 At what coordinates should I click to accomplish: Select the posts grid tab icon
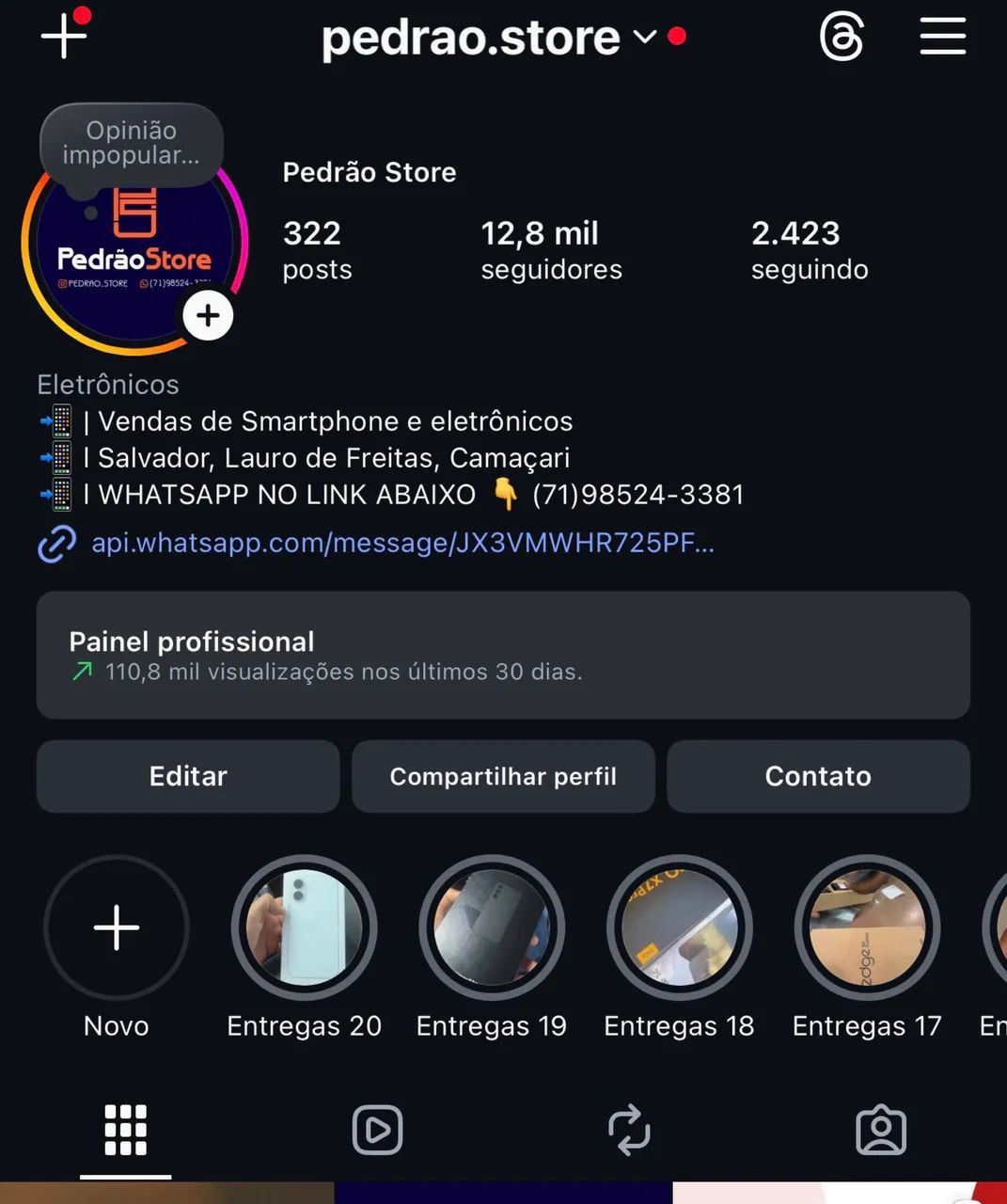[125, 1131]
